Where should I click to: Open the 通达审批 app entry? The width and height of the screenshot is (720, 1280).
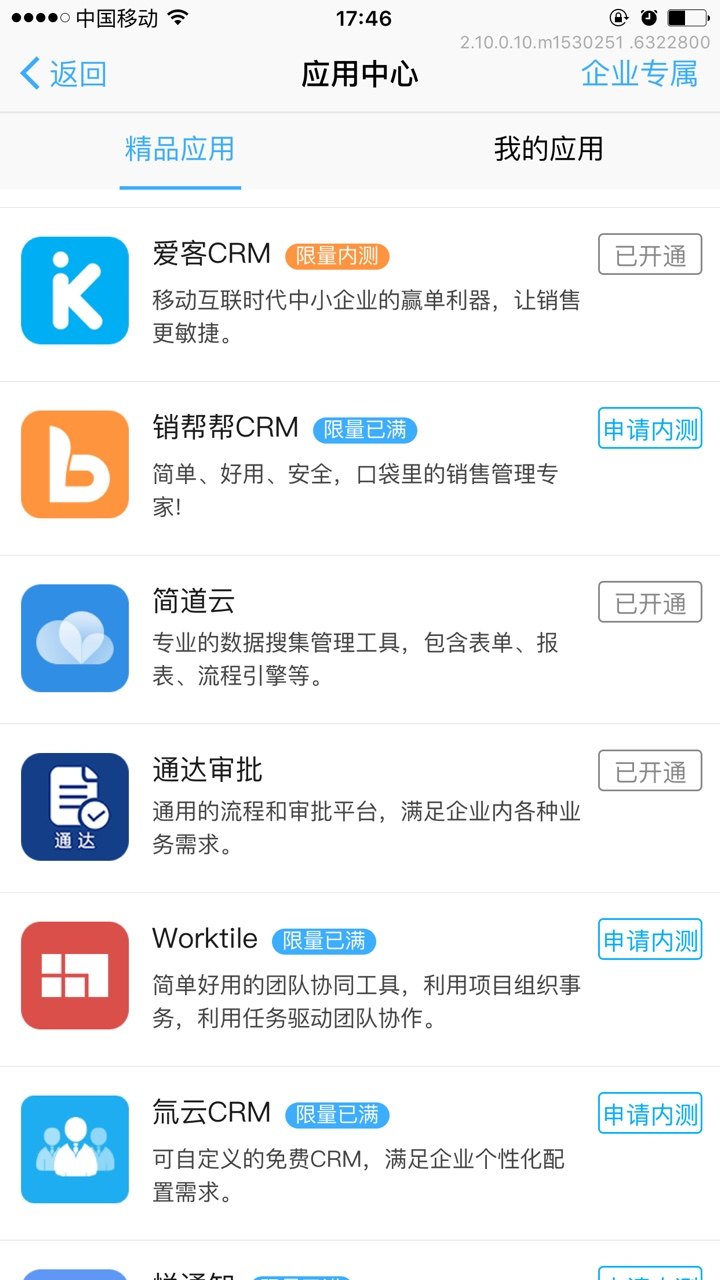[360, 808]
